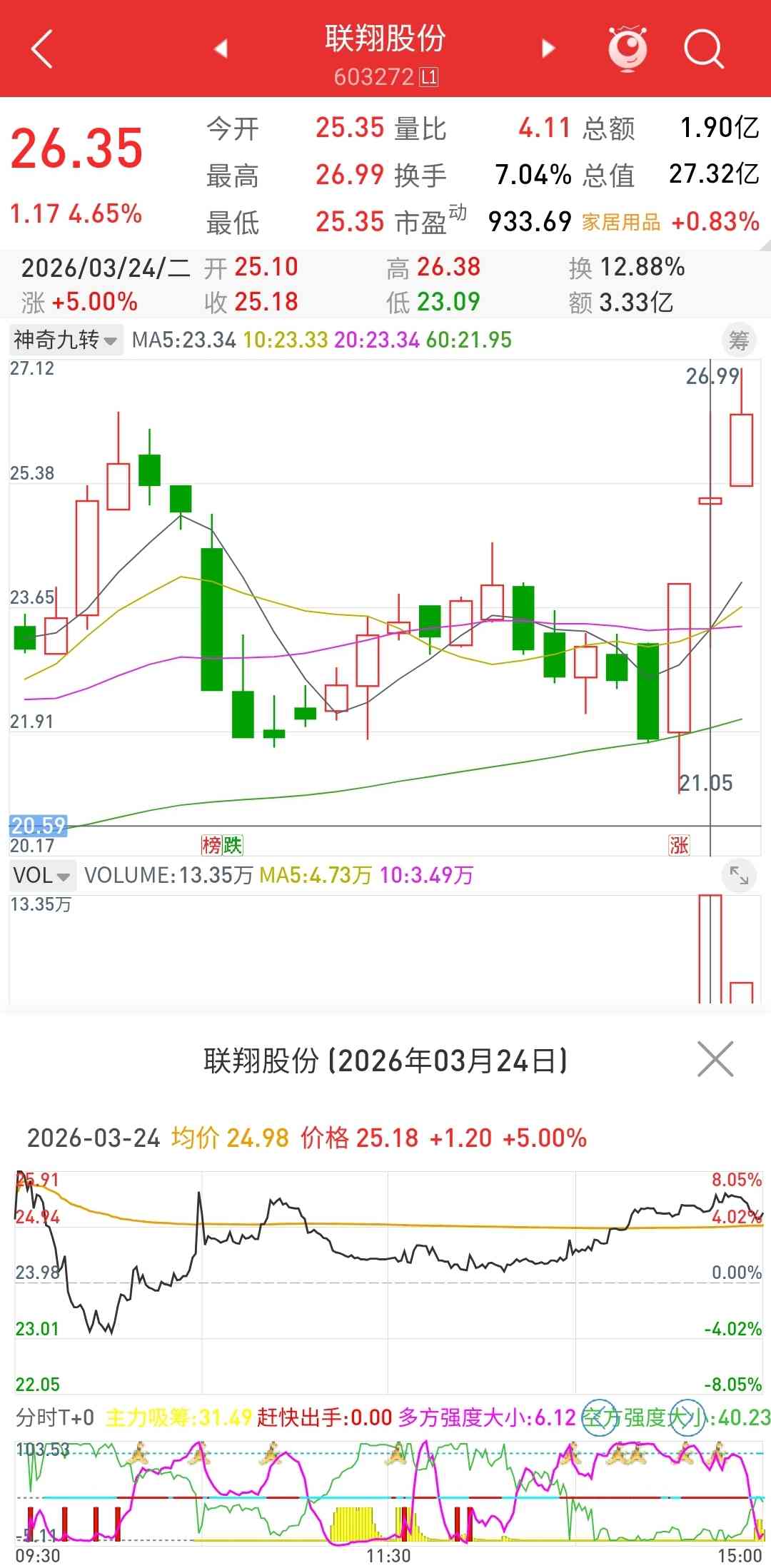The image size is (771, 1568).
Task: Switch to the next stock
Action: point(548,49)
